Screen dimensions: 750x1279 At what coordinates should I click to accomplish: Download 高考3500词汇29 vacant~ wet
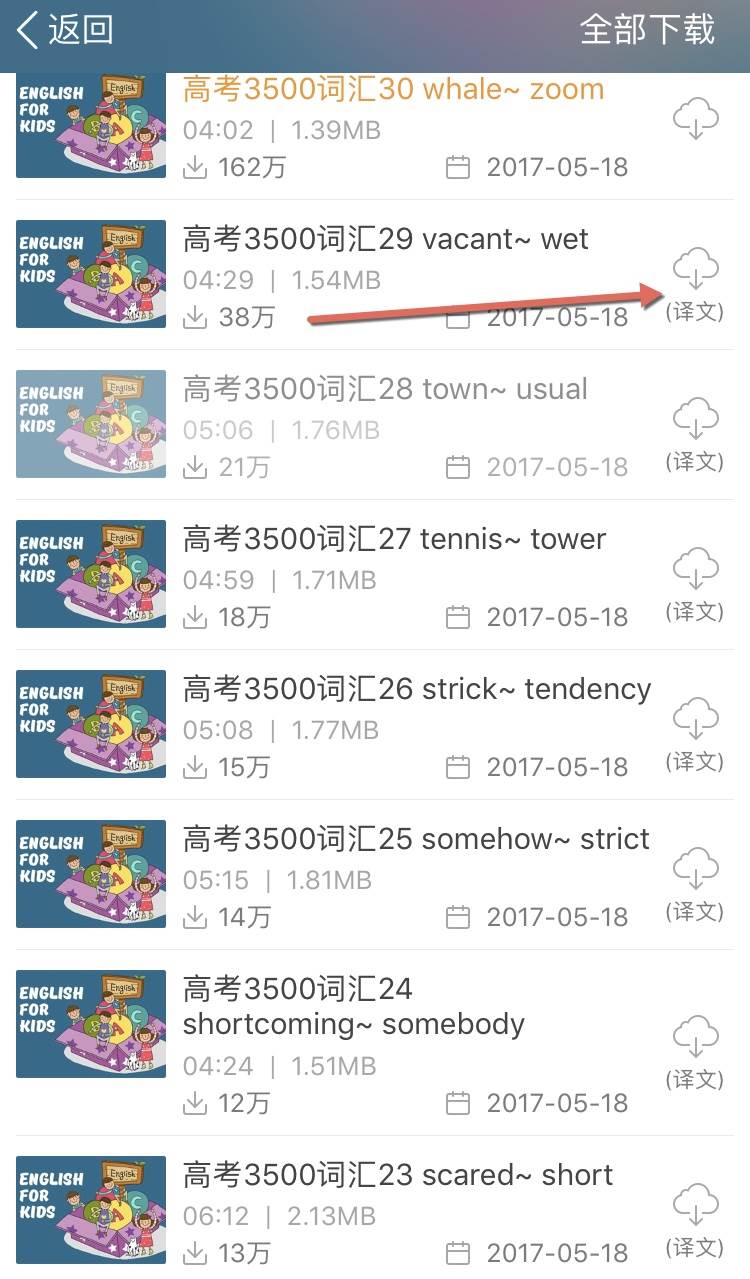tap(695, 270)
